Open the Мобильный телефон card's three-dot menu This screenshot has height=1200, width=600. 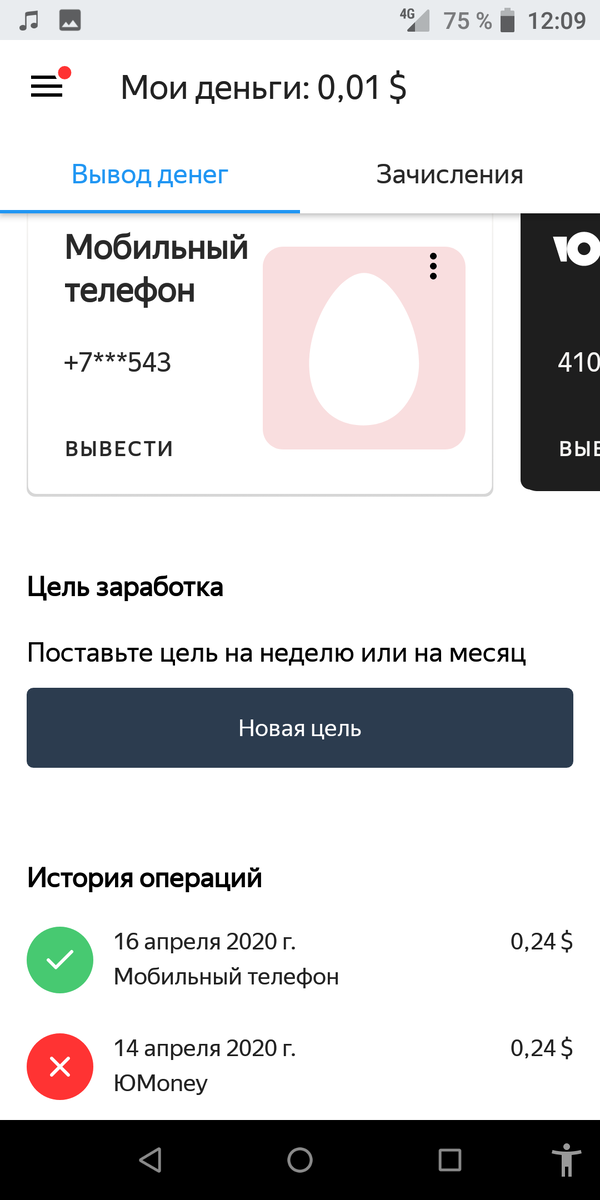[433, 266]
